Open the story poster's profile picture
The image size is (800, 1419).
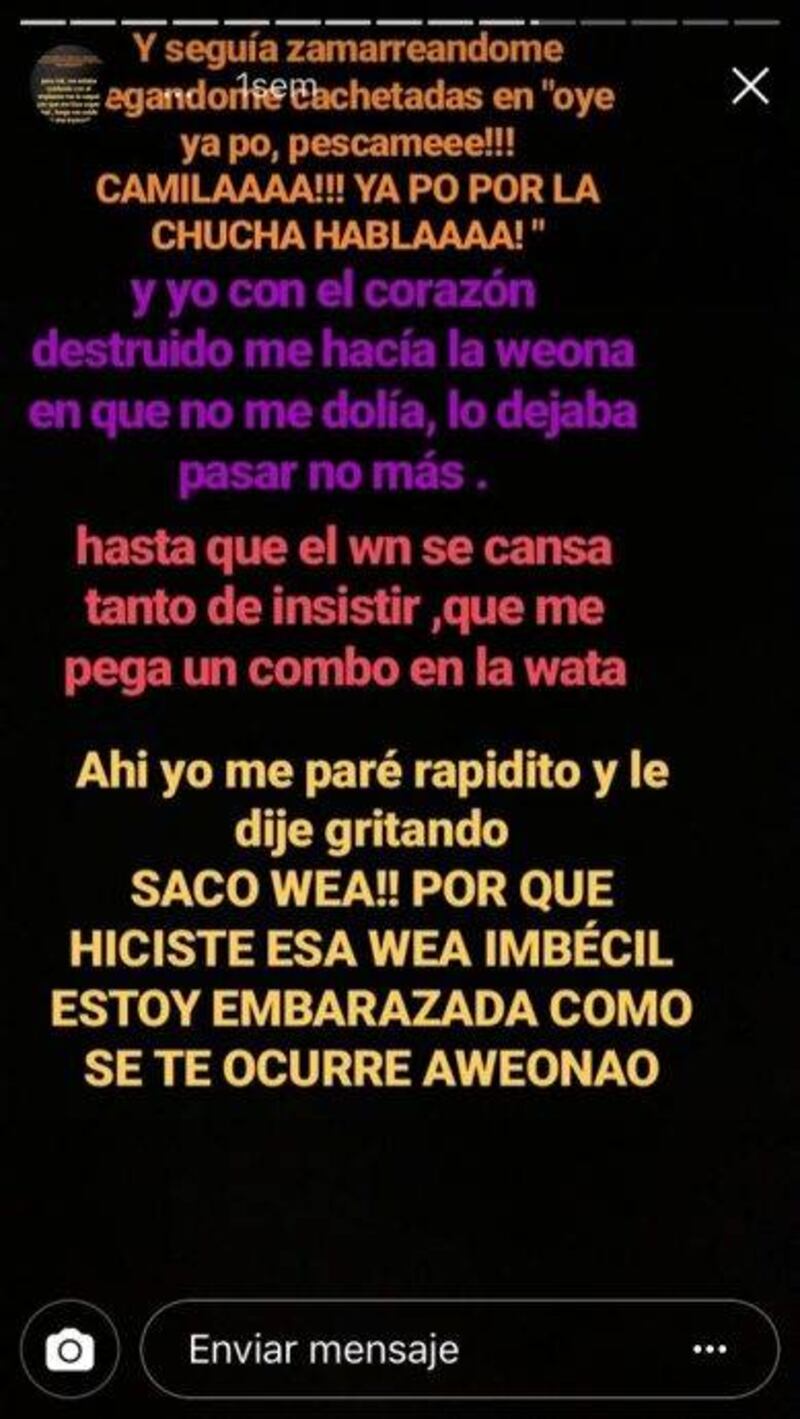67,85
